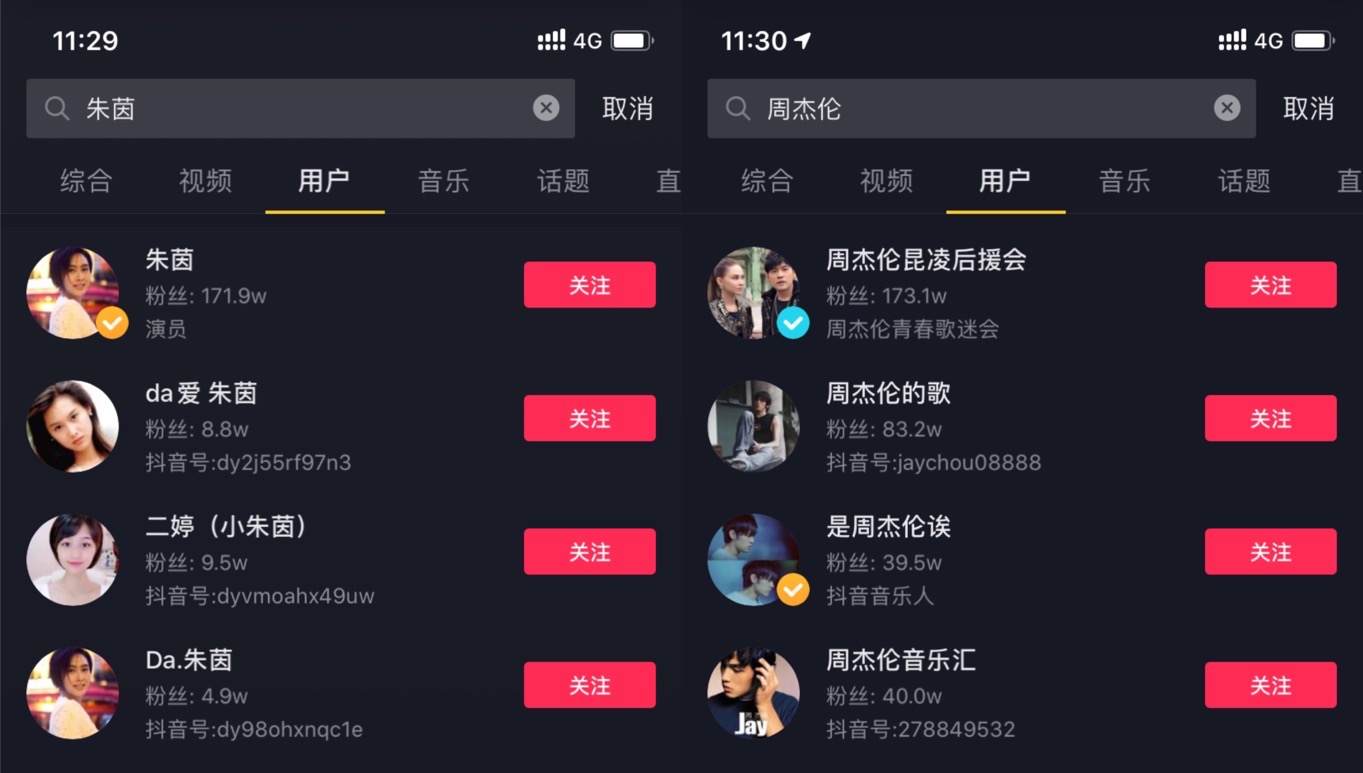Follow 二婷（小朱茵）
This screenshot has height=773, width=1363.
pyautogui.click(x=589, y=551)
